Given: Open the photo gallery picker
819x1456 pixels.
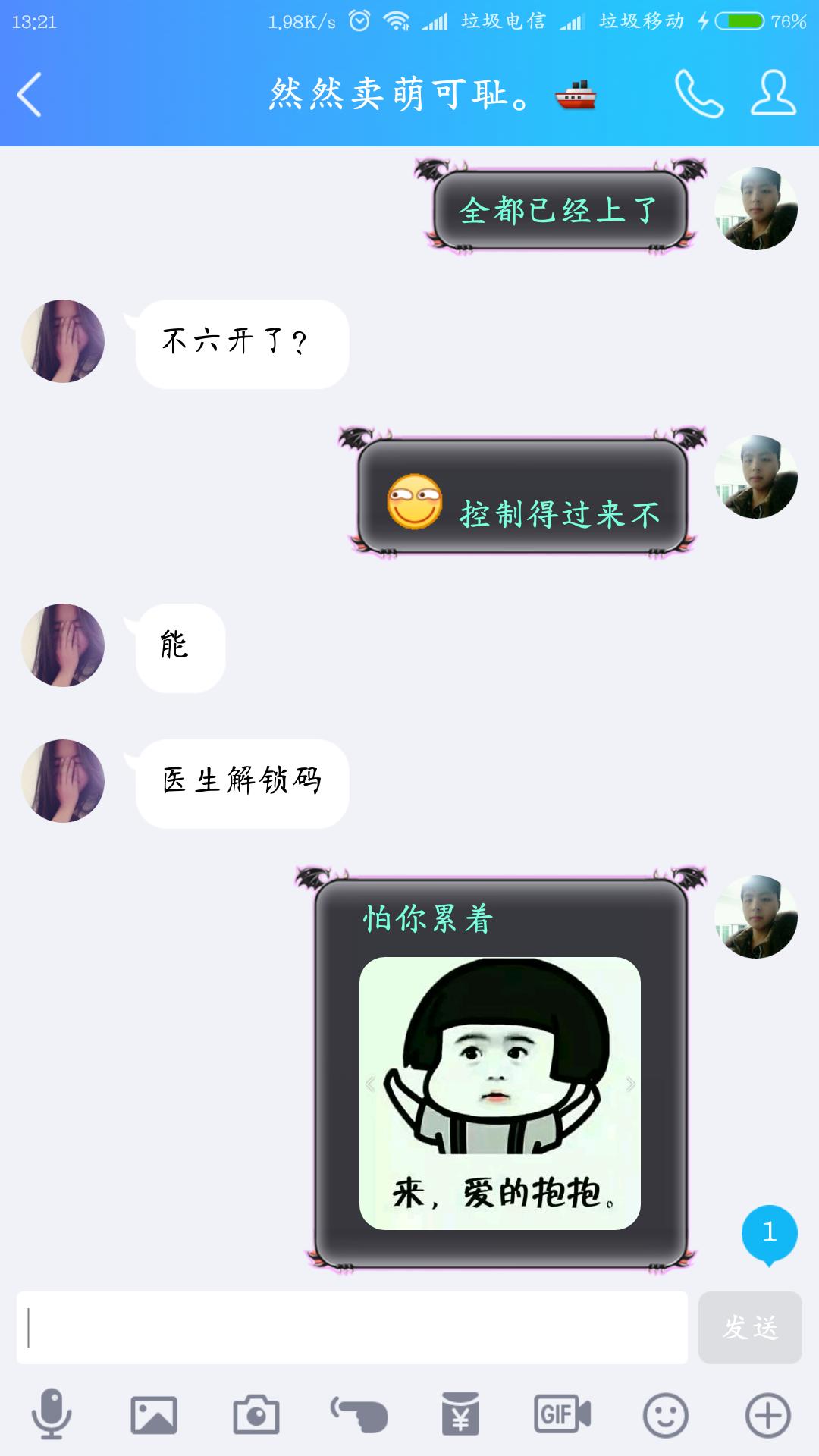Looking at the screenshot, I should pyautogui.click(x=154, y=1414).
